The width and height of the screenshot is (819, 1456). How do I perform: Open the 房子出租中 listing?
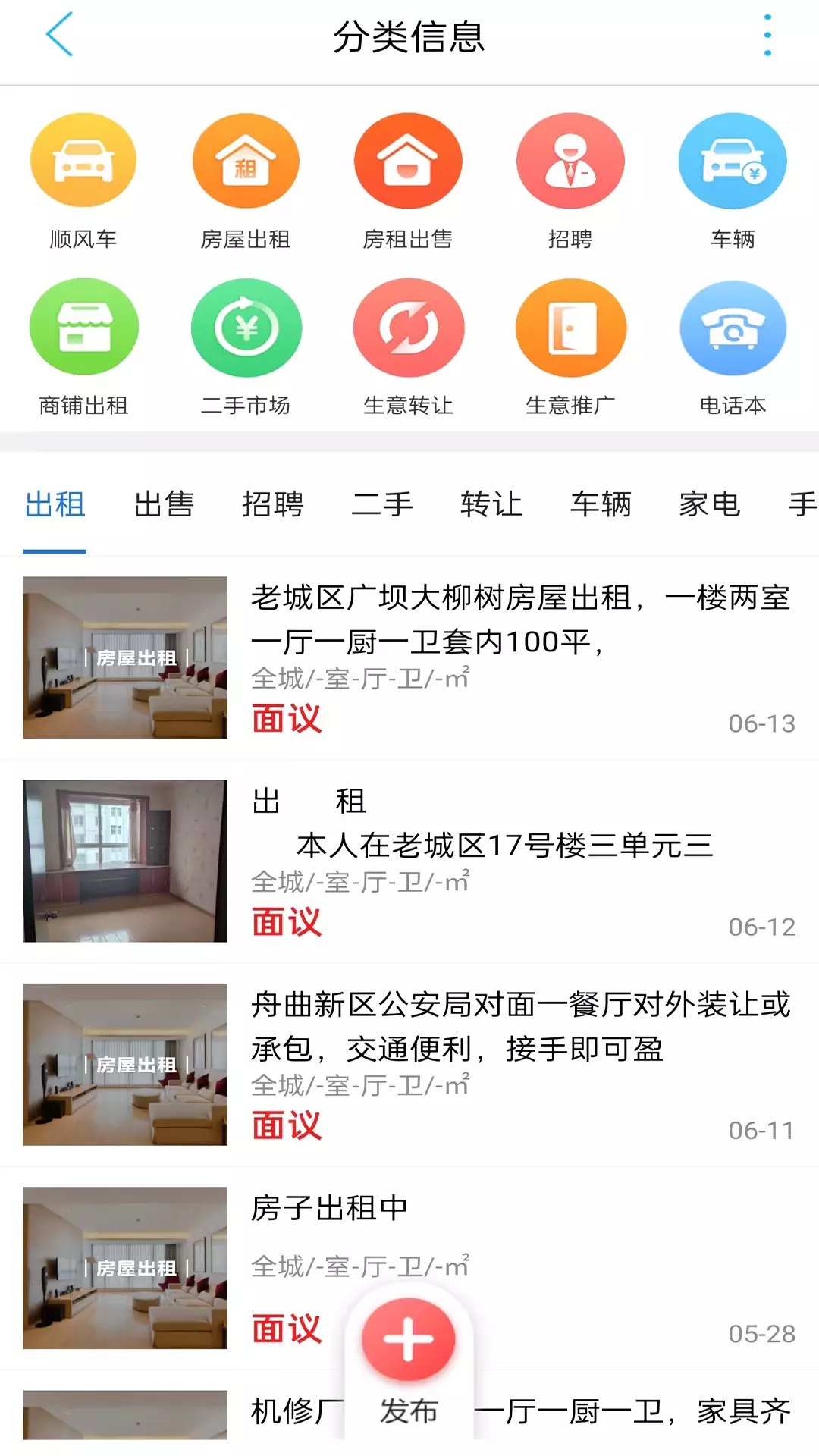click(409, 1268)
